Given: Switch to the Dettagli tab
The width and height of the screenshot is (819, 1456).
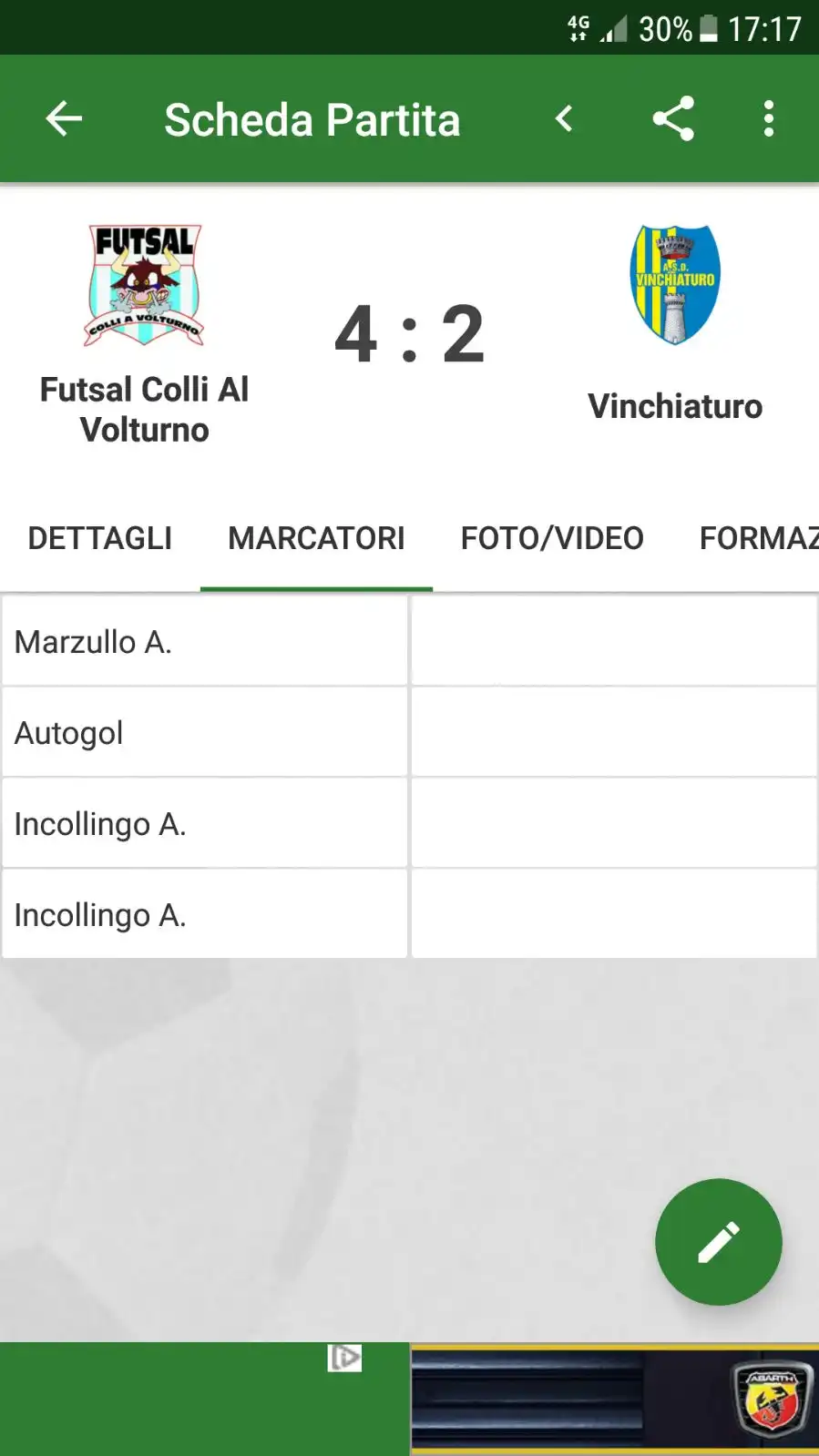Looking at the screenshot, I should [100, 538].
